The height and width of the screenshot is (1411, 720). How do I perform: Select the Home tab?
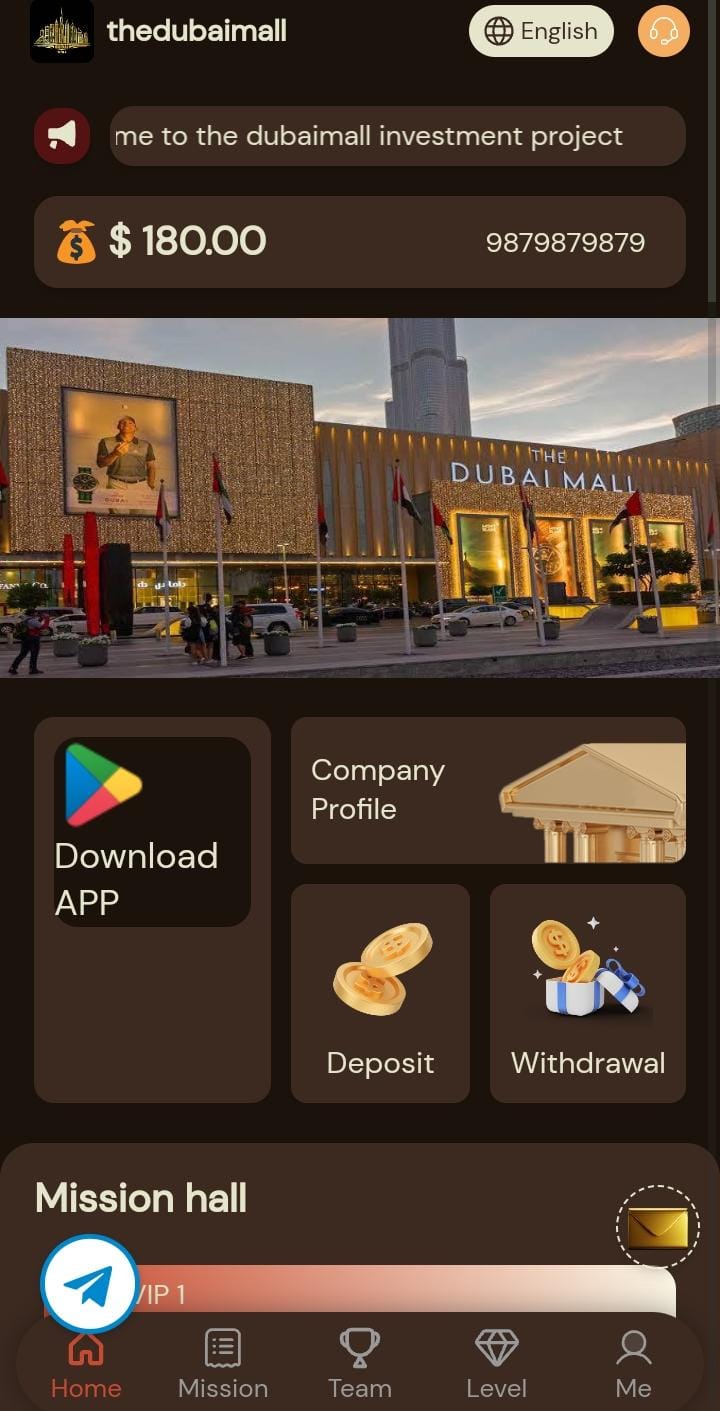click(86, 1360)
